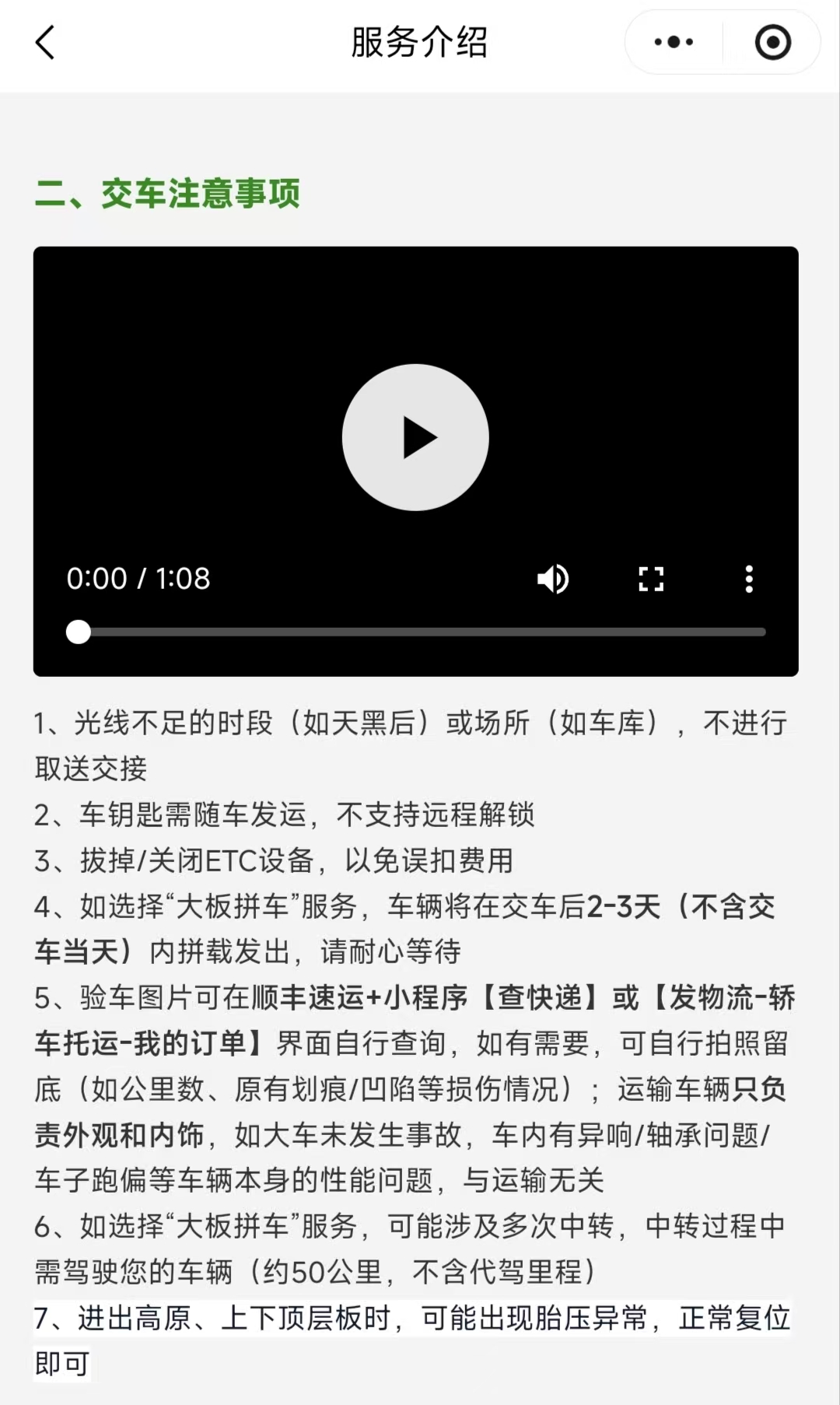Go back from the 服务介绍 page
This screenshot has height=1405, width=840.
tap(45, 43)
